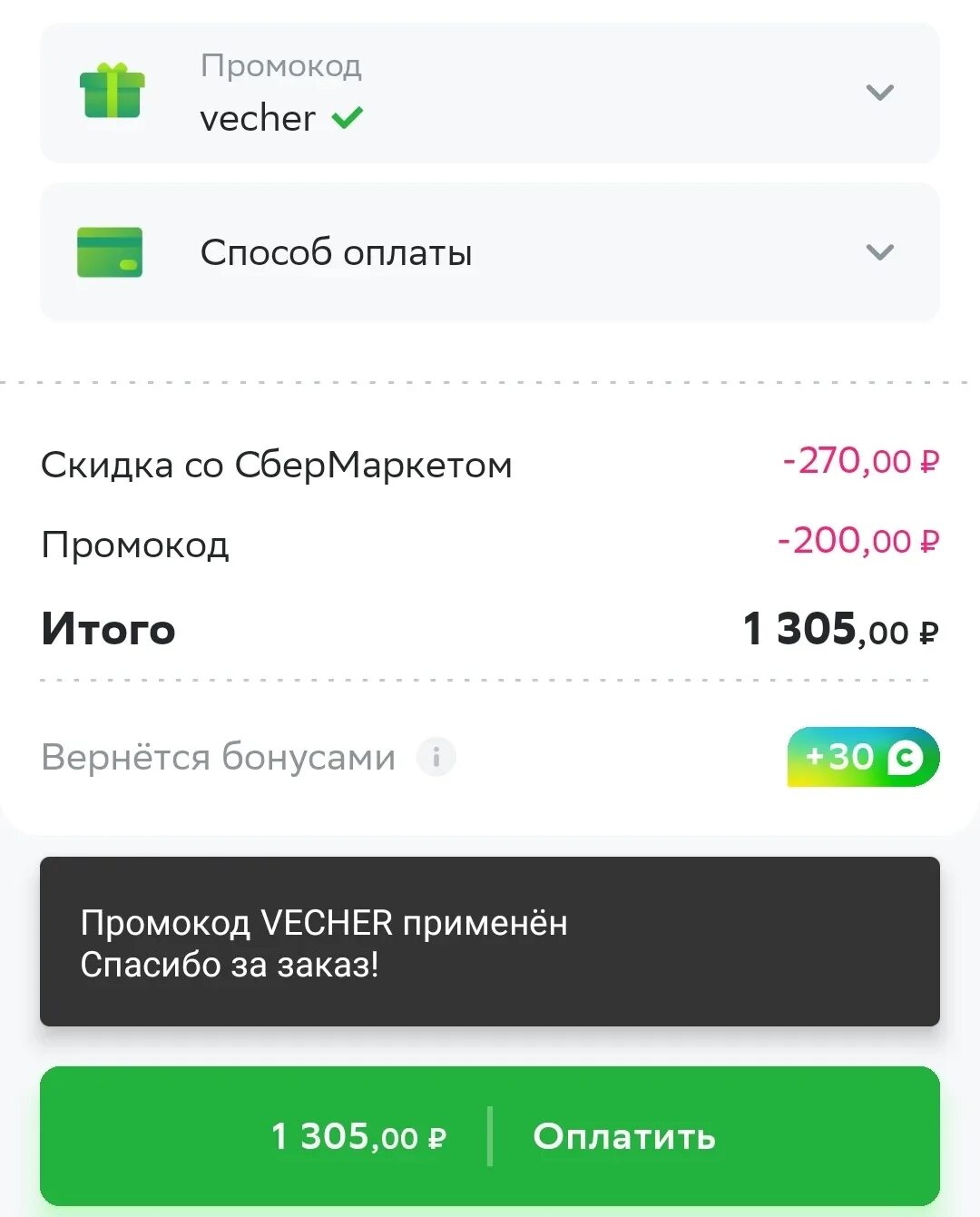This screenshot has width=980, height=1217.
Task: Click the 1 305,00 ₽ price on pay button
Action: coord(358,1135)
